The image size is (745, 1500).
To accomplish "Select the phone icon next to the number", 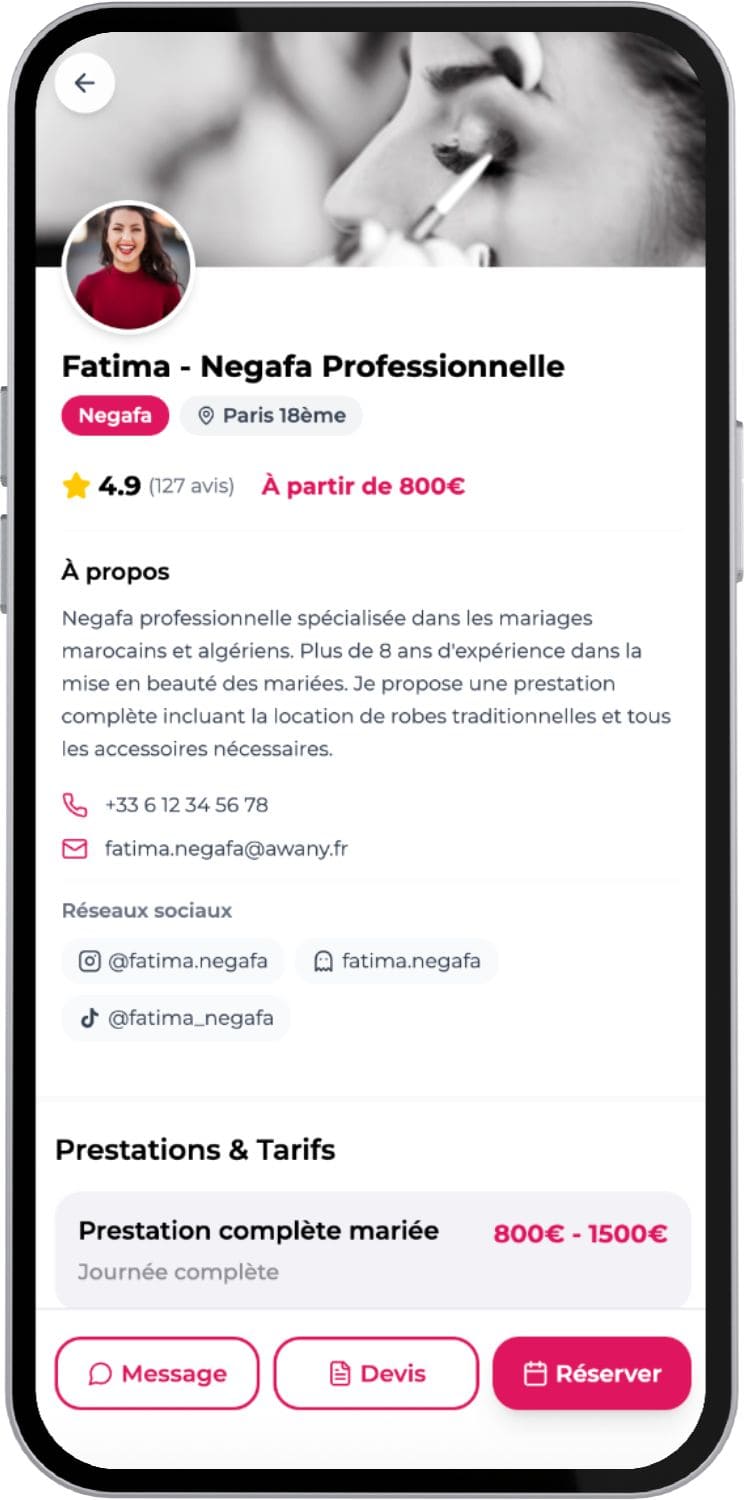I will click(76, 804).
